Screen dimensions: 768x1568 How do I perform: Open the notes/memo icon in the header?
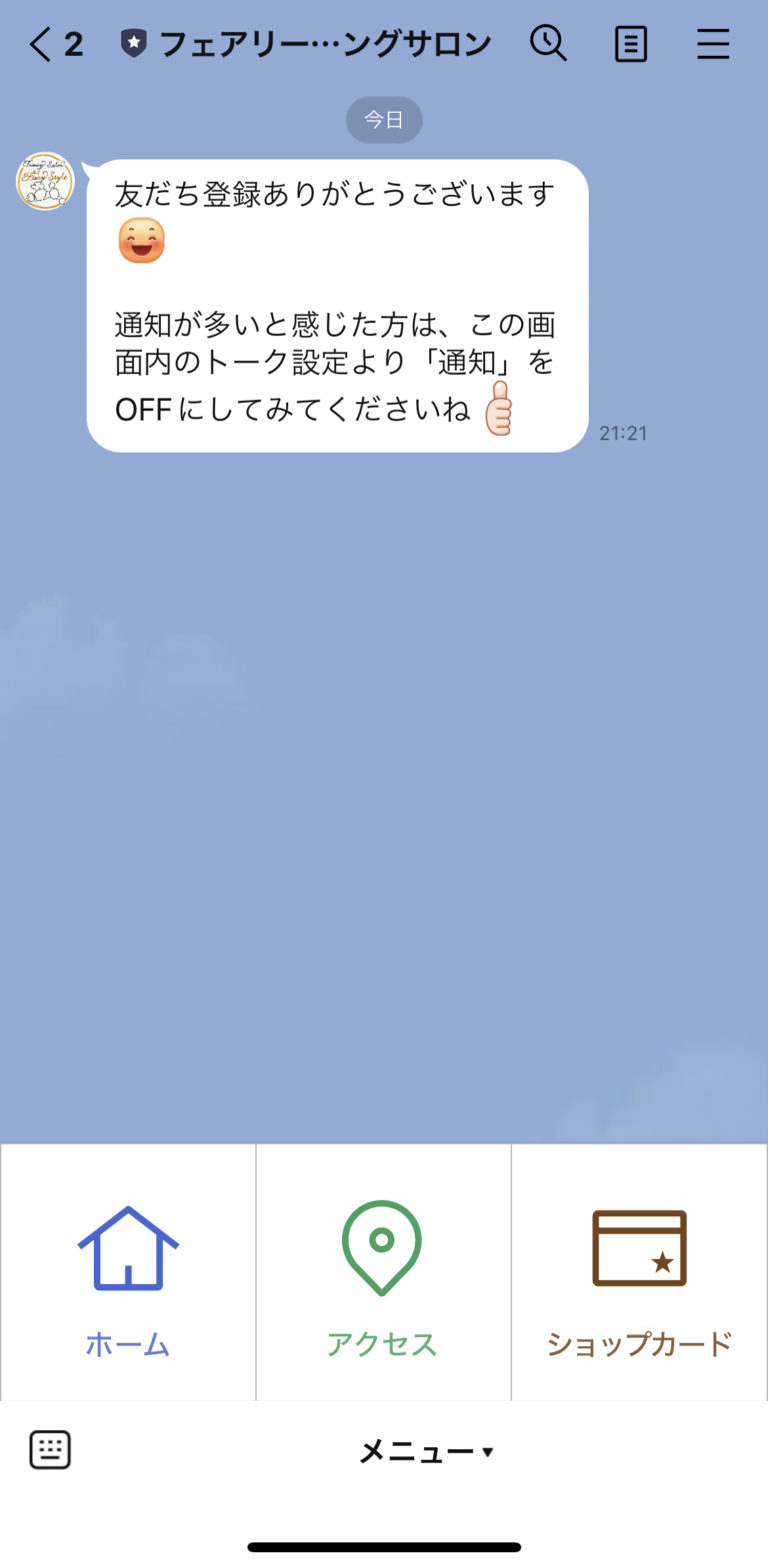click(630, 44)
